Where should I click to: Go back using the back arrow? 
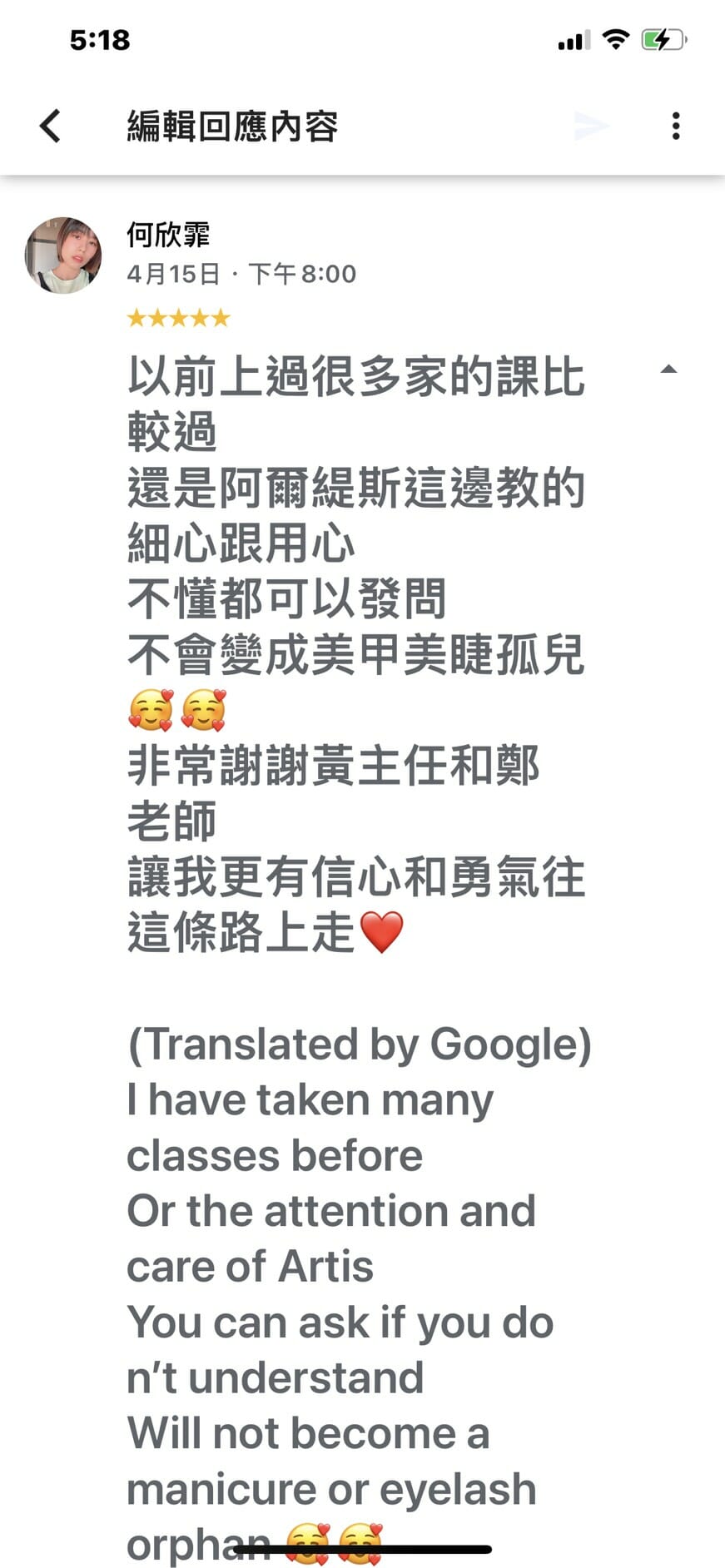click(50, 126)
